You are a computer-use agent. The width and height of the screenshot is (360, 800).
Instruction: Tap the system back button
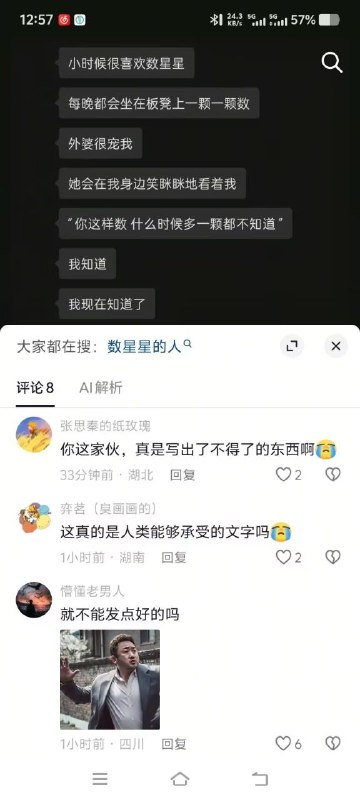click(x=260, y=779)
